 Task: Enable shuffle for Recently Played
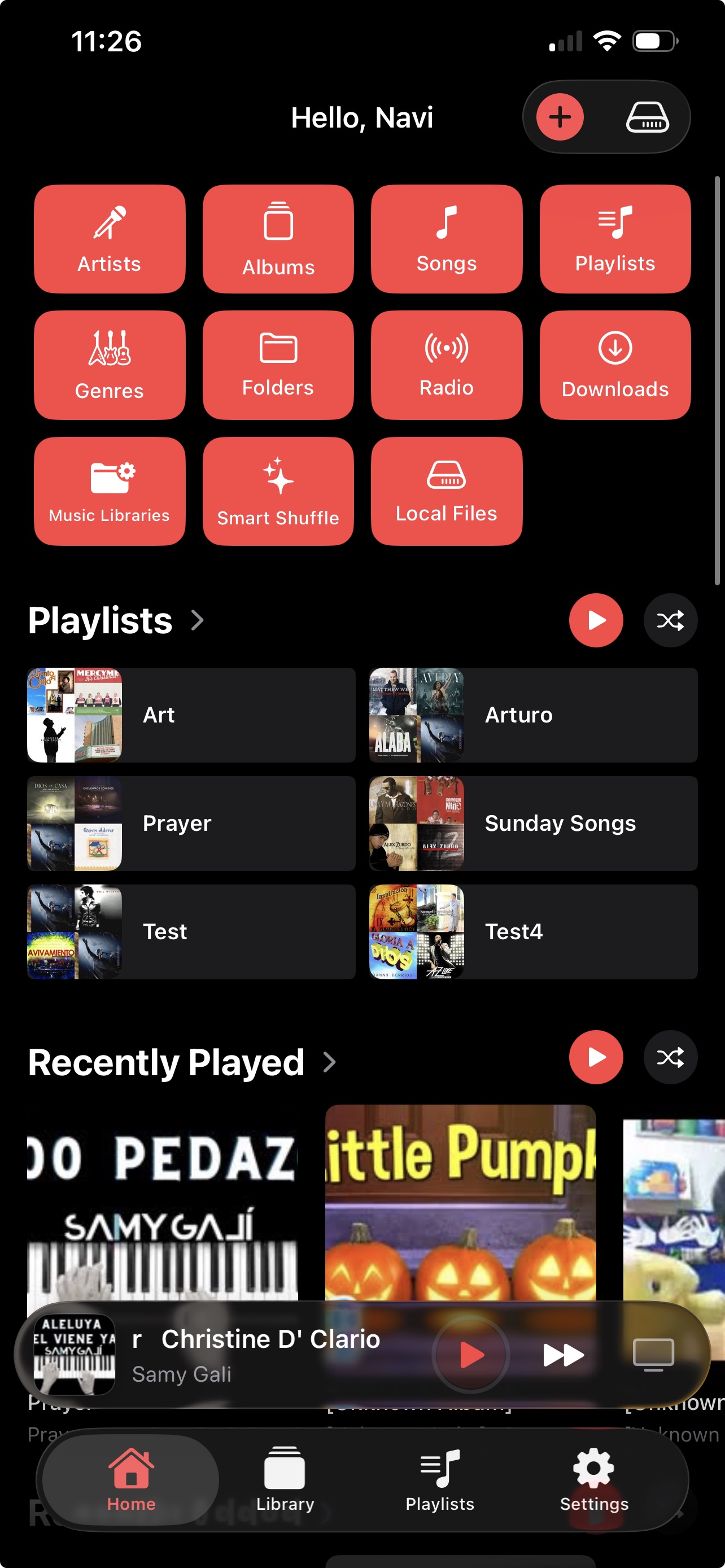tap(670, 1057)
